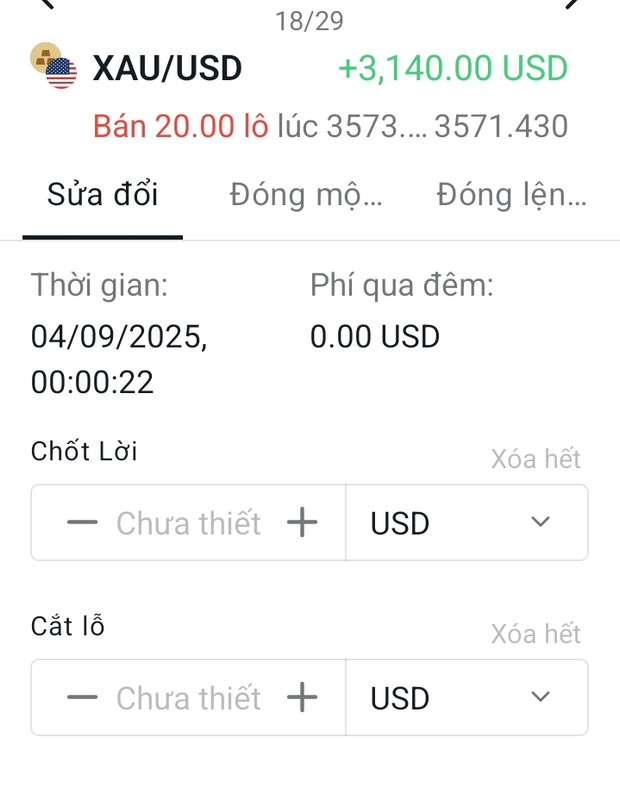This screenshot has width=620, height=800.
Task: Increase the Chốt Lời value with plus
Action: pos(302,522)
